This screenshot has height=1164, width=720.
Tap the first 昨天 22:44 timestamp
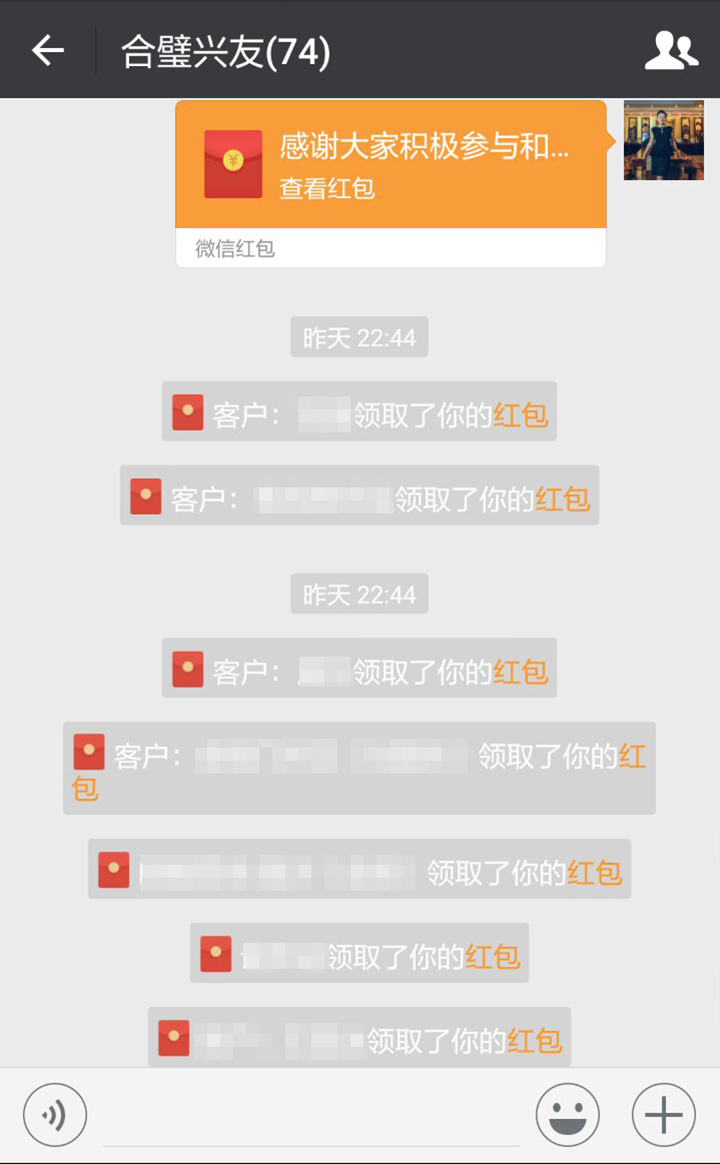click(358, 336)
